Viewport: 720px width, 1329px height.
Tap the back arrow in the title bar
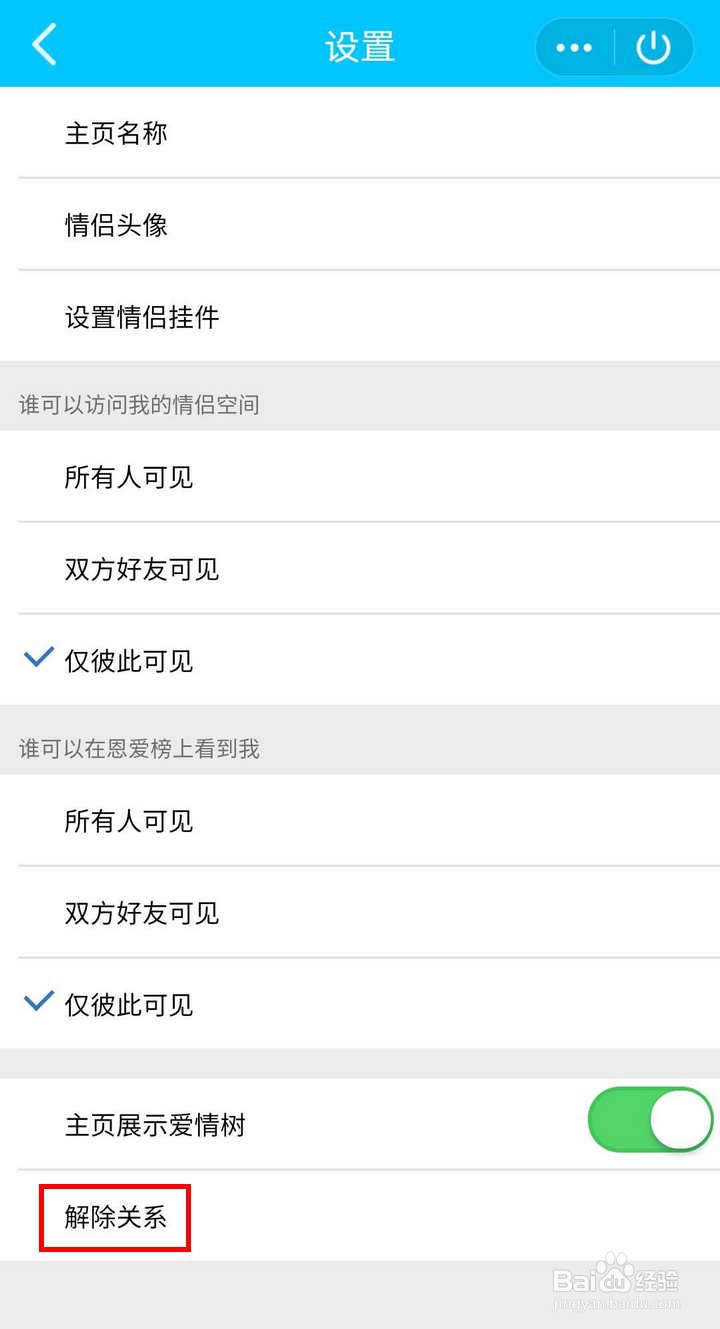point(42,45)
